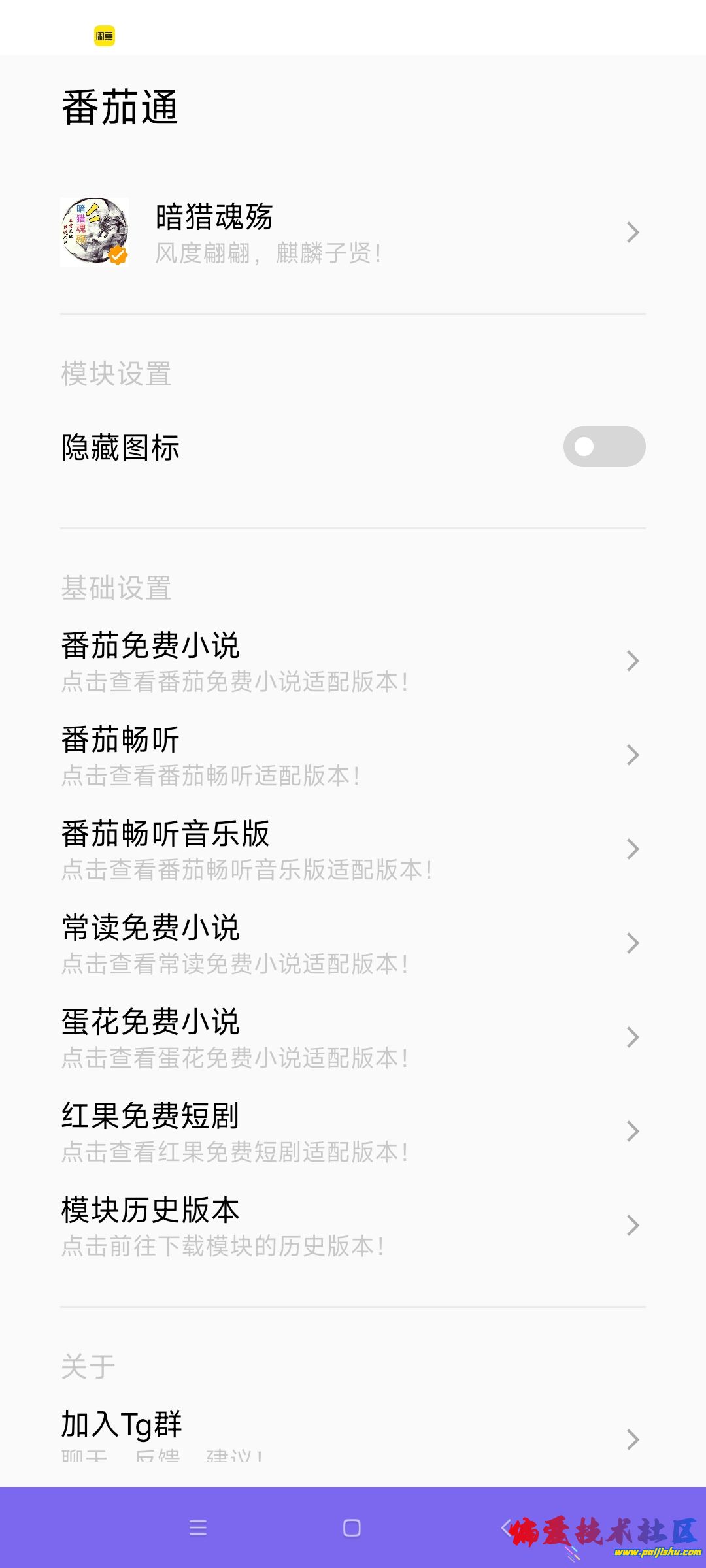Open the system recent apps button

[197, 1527]
